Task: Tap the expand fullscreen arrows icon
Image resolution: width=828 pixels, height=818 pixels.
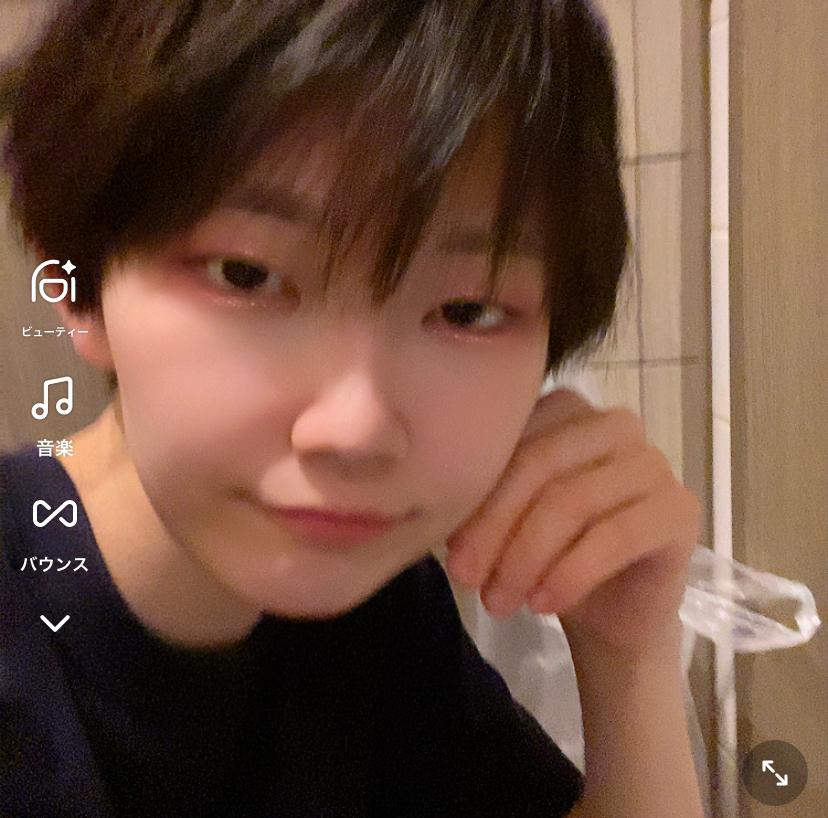Action: (x=774, y=772)
